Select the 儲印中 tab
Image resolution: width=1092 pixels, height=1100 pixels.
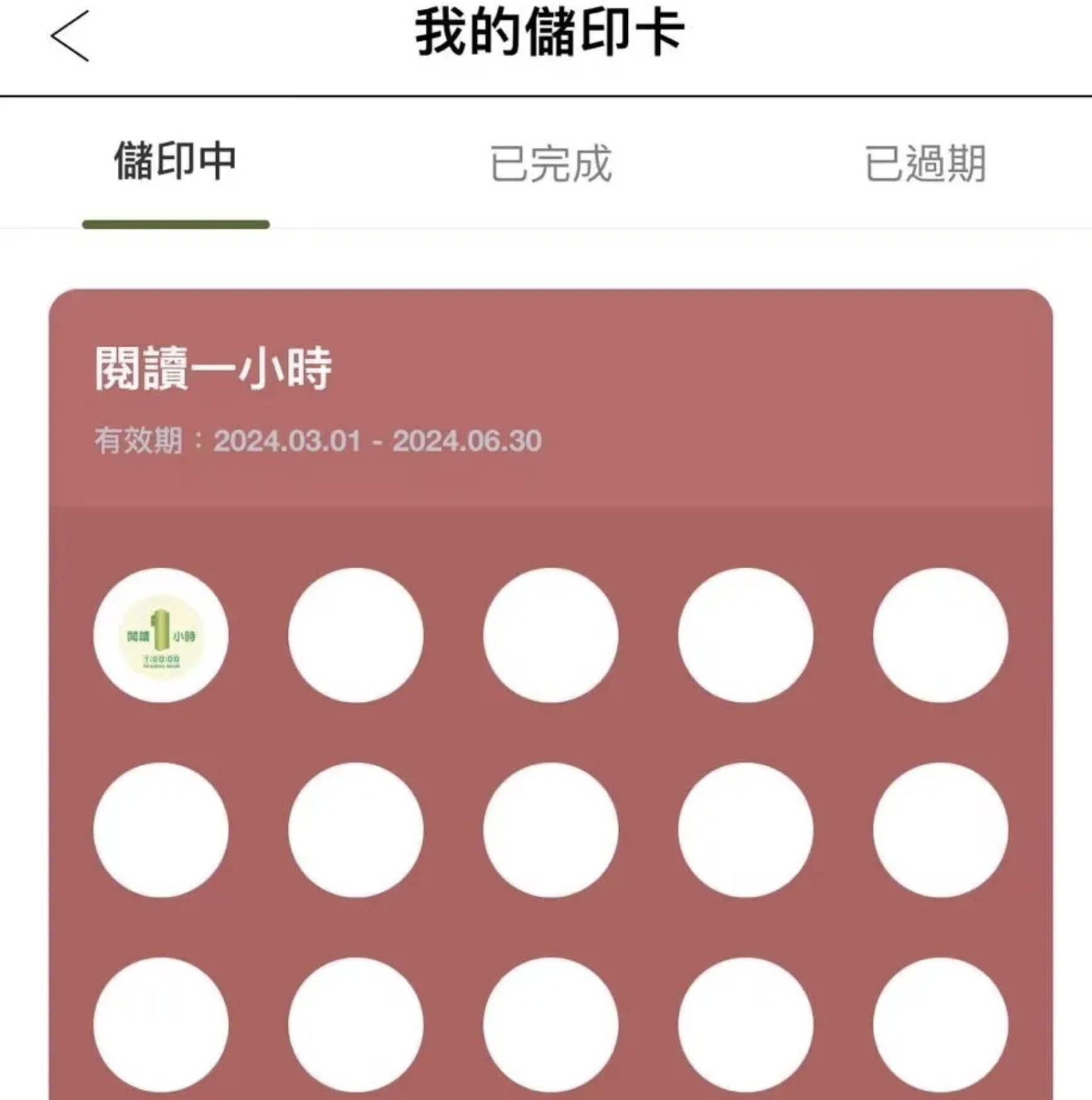(x=176, y=161)
